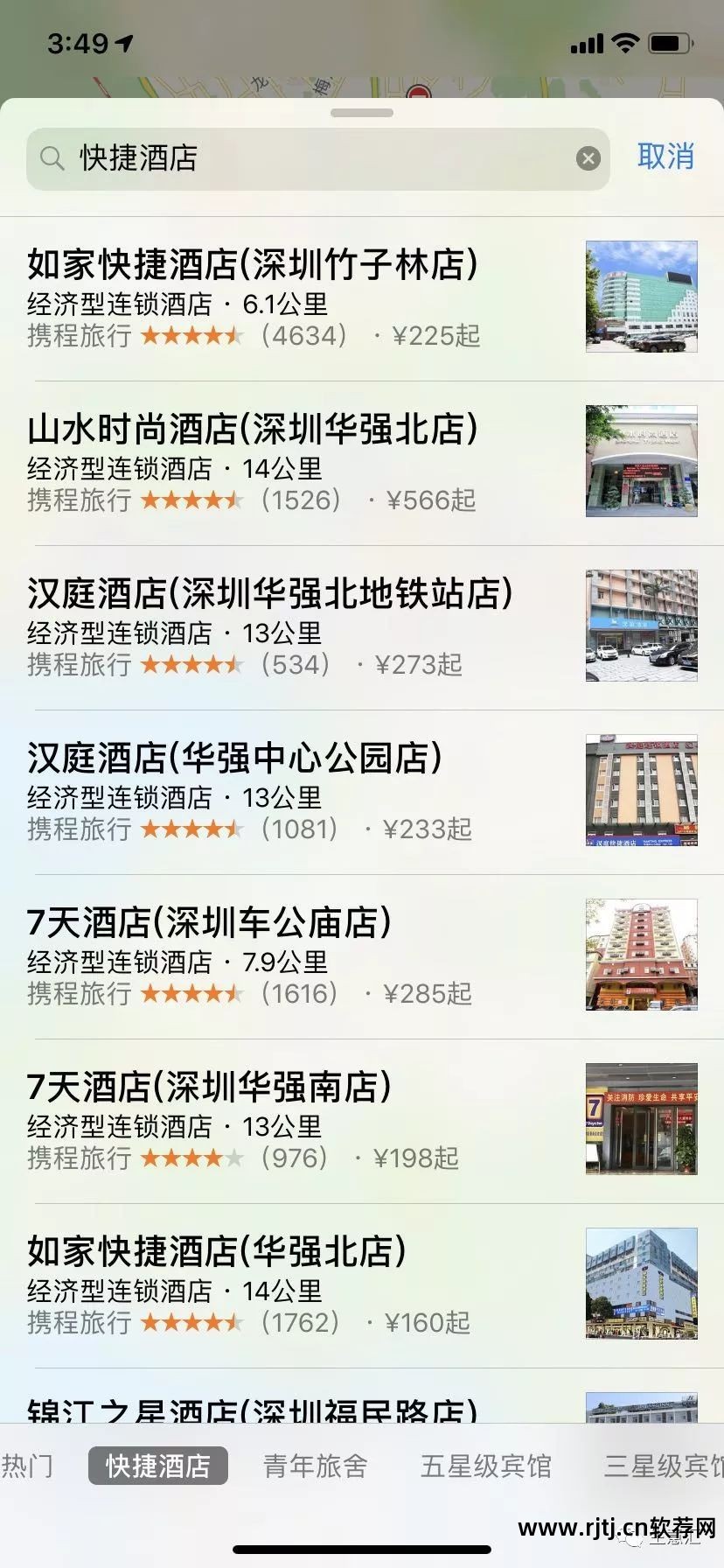This screenshot has width=724, height=1568.
Task: Tap the 快捷酒店 search input field
Action: tap(262, 158)
